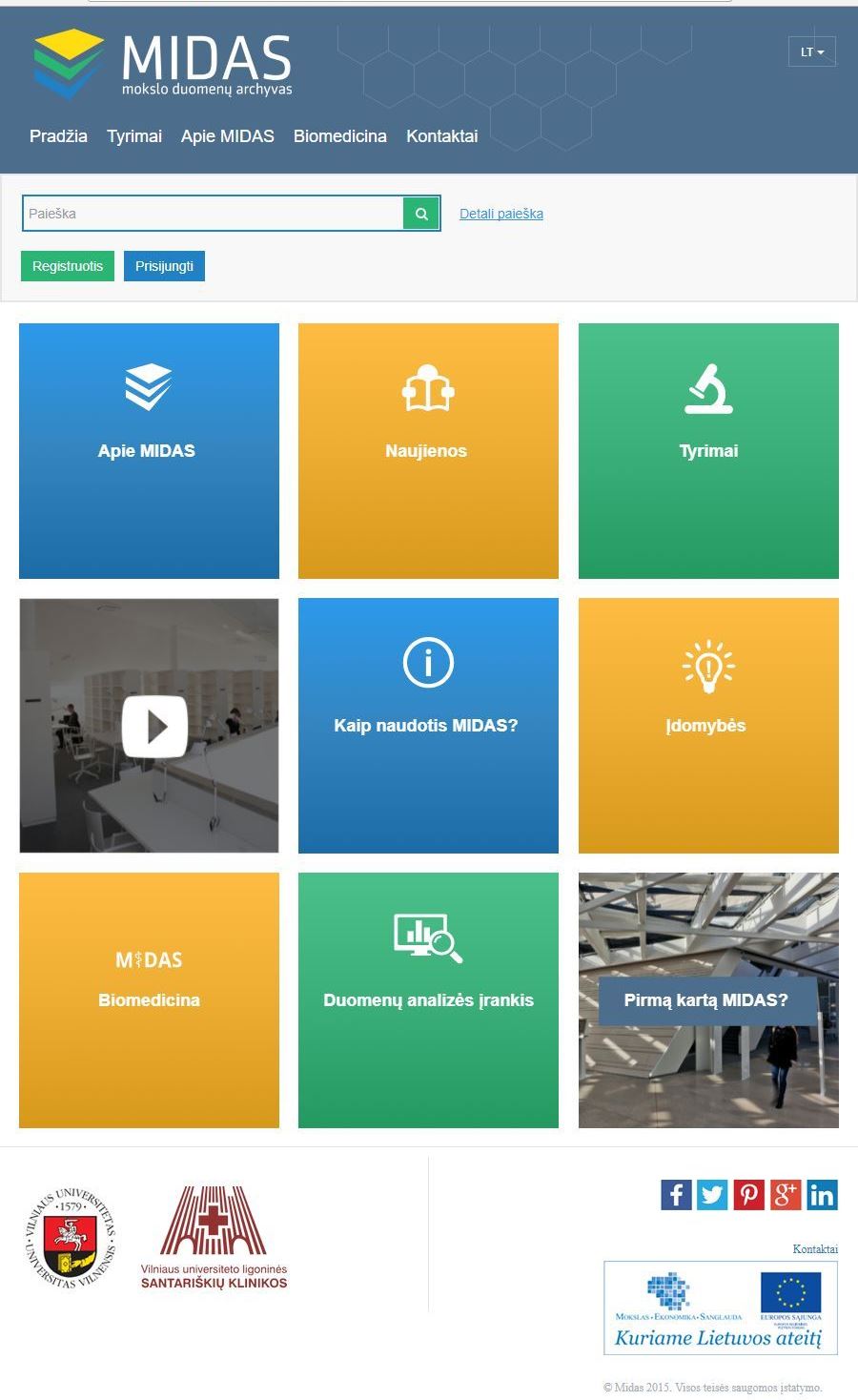Open the Naujienos tile
The width and height of the screenshot is (858, 1400).
click(x=428, y=450)
